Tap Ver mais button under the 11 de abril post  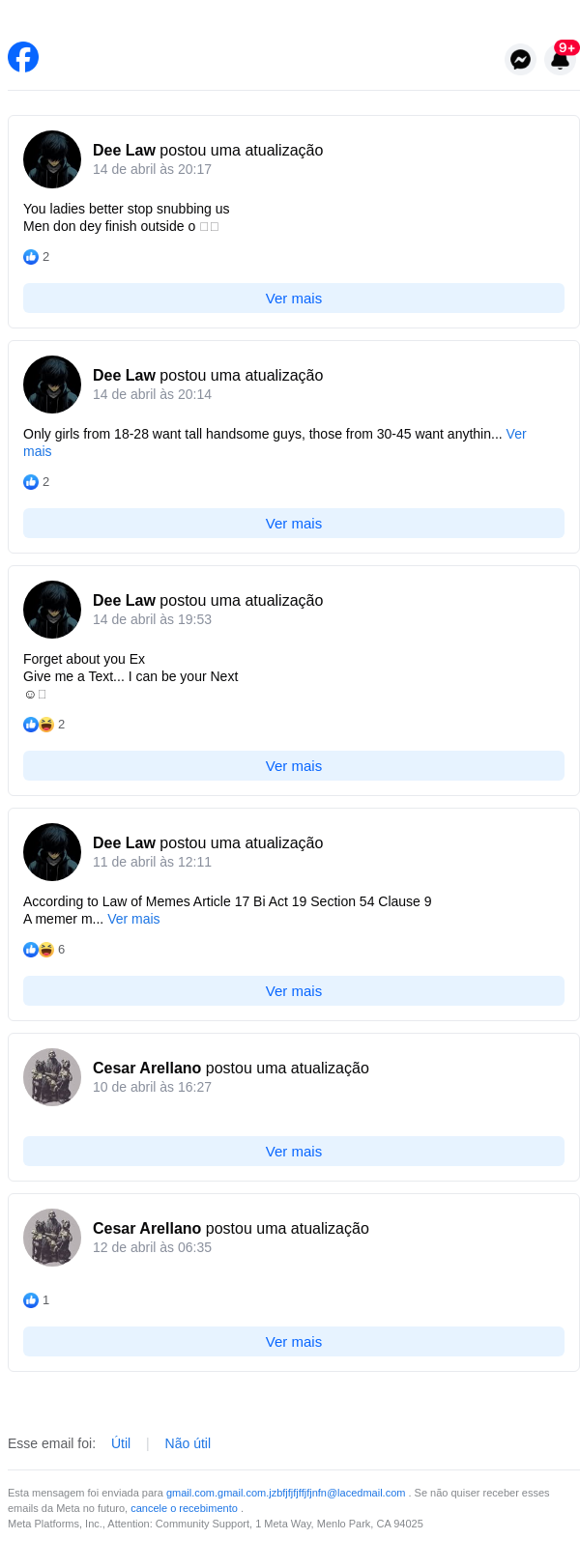(294, 991)
